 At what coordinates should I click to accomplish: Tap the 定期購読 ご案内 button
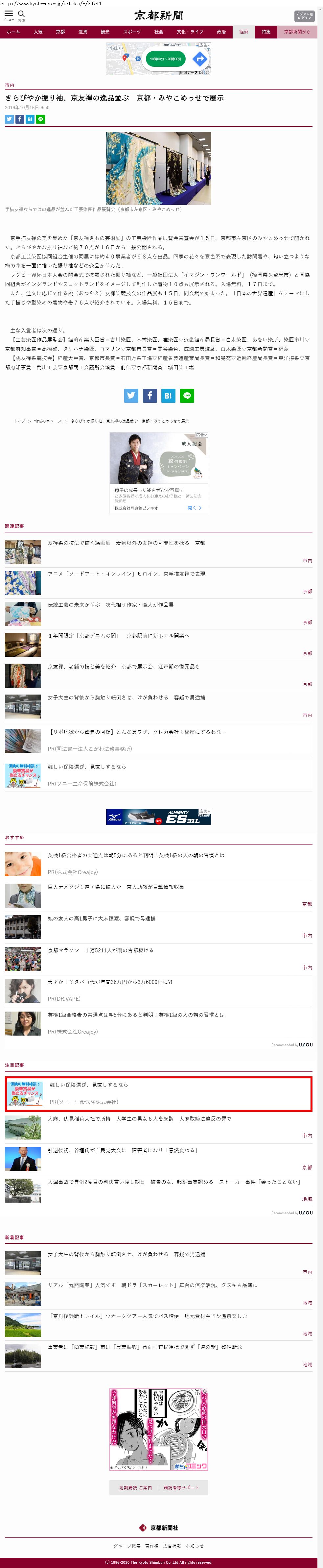tap(136, 1487)
